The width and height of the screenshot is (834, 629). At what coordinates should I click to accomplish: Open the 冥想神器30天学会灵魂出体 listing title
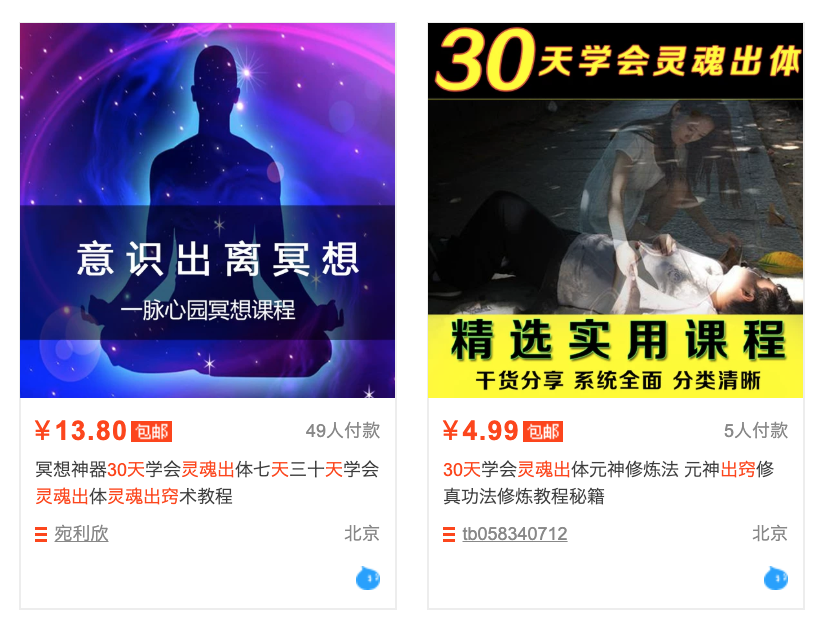pos(207,482)
